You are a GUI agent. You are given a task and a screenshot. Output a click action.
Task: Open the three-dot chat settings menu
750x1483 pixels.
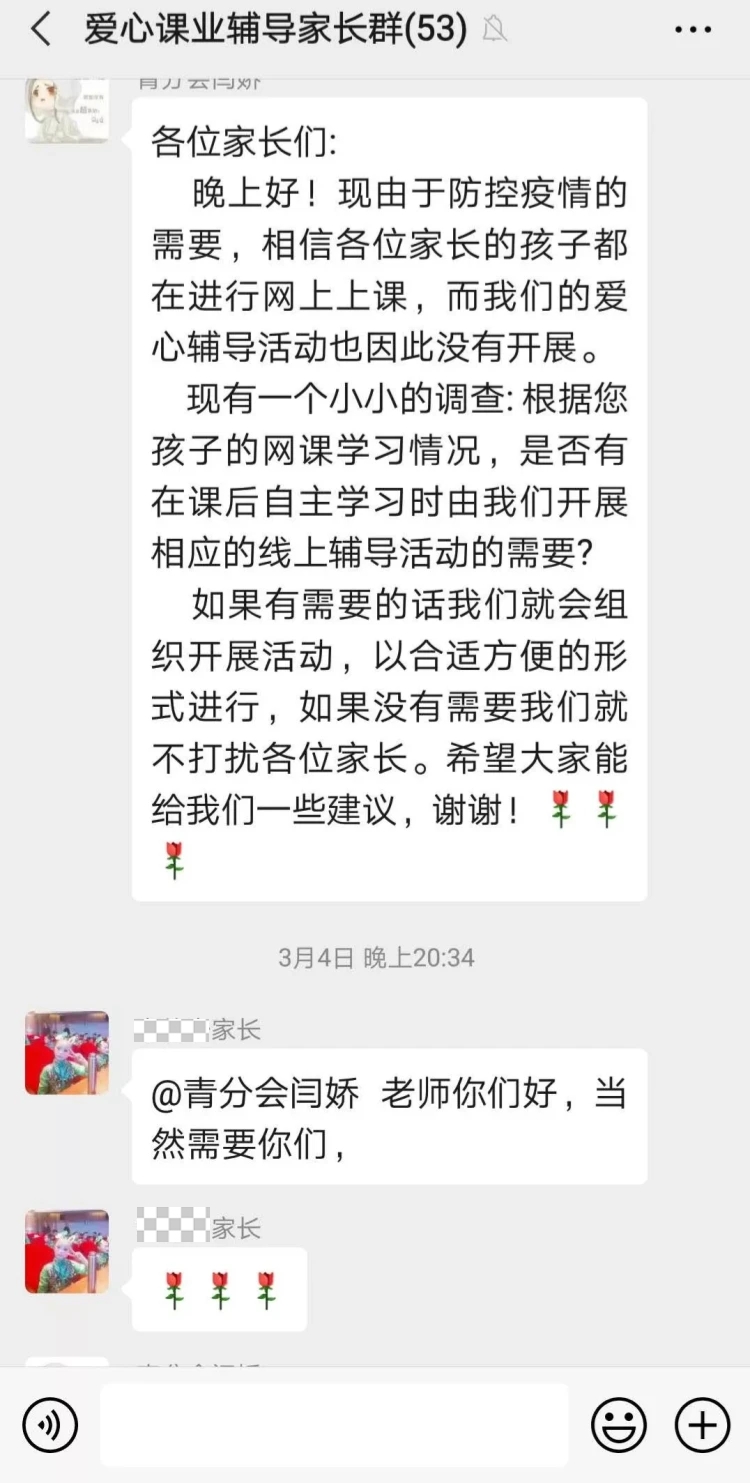coord(693,30)
